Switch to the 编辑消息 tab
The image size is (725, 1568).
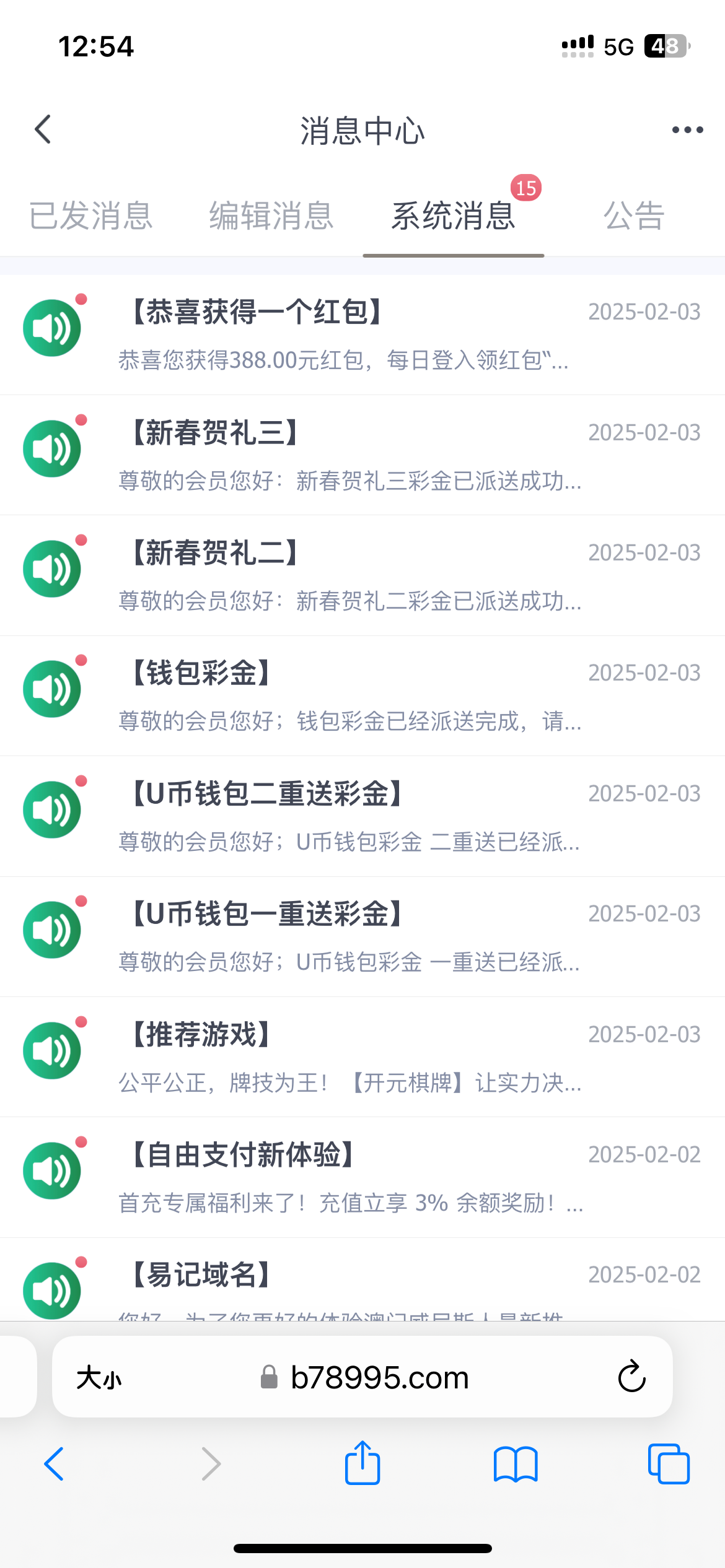[271, 216]
